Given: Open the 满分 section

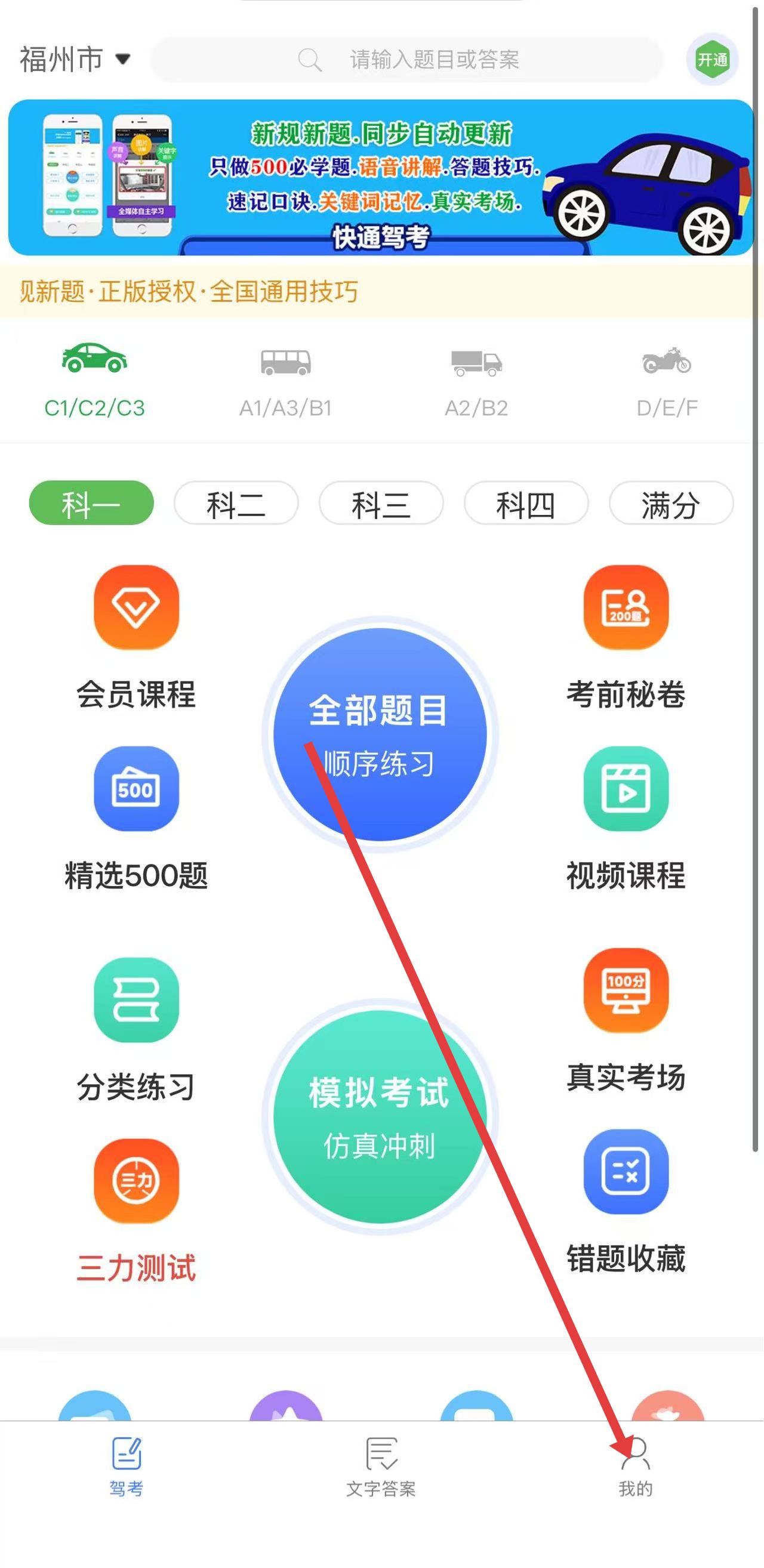Looking at the screenshot, I should coord(671,504).
